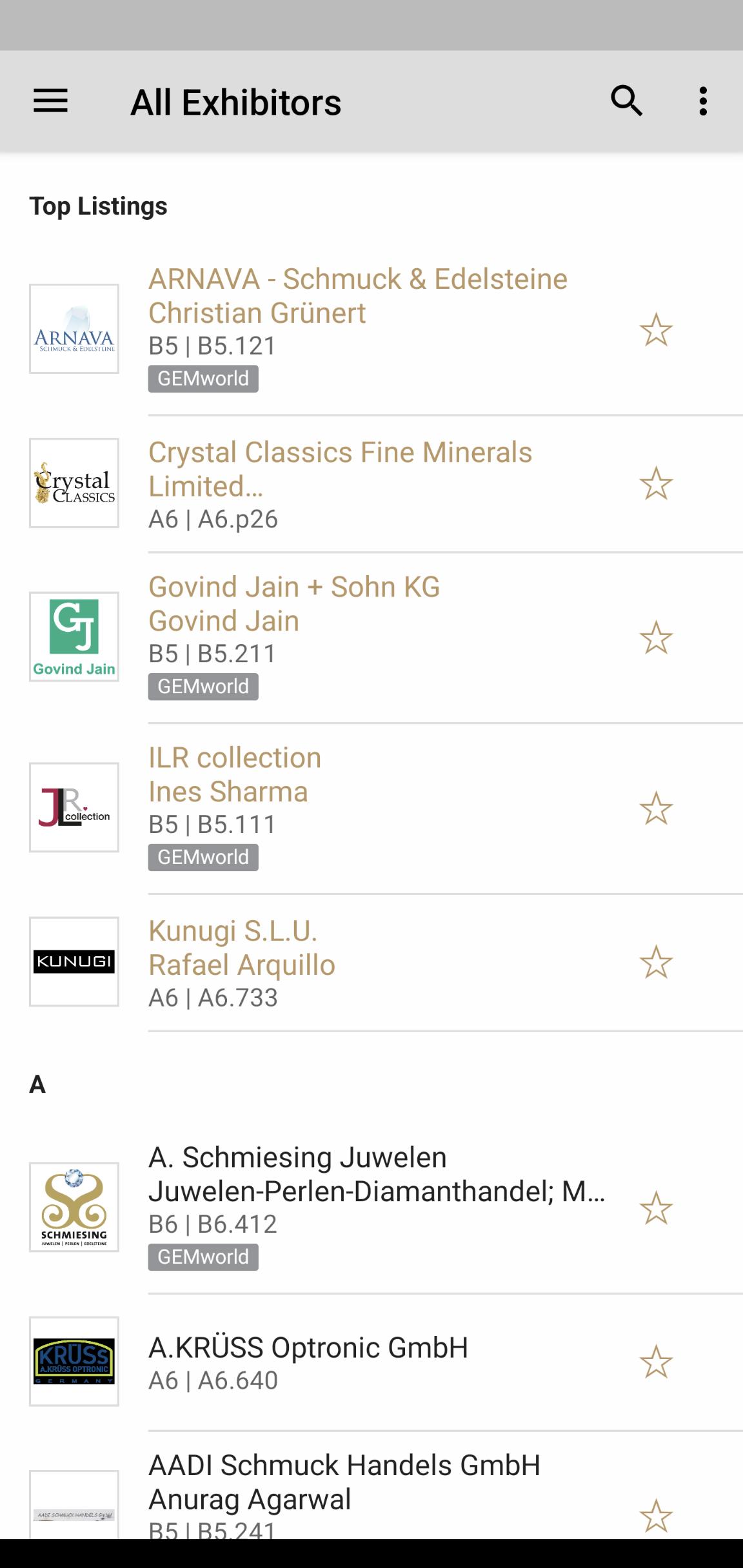
Task: Tap the star beside ILR collection
Action: click(x=656, y=808)
